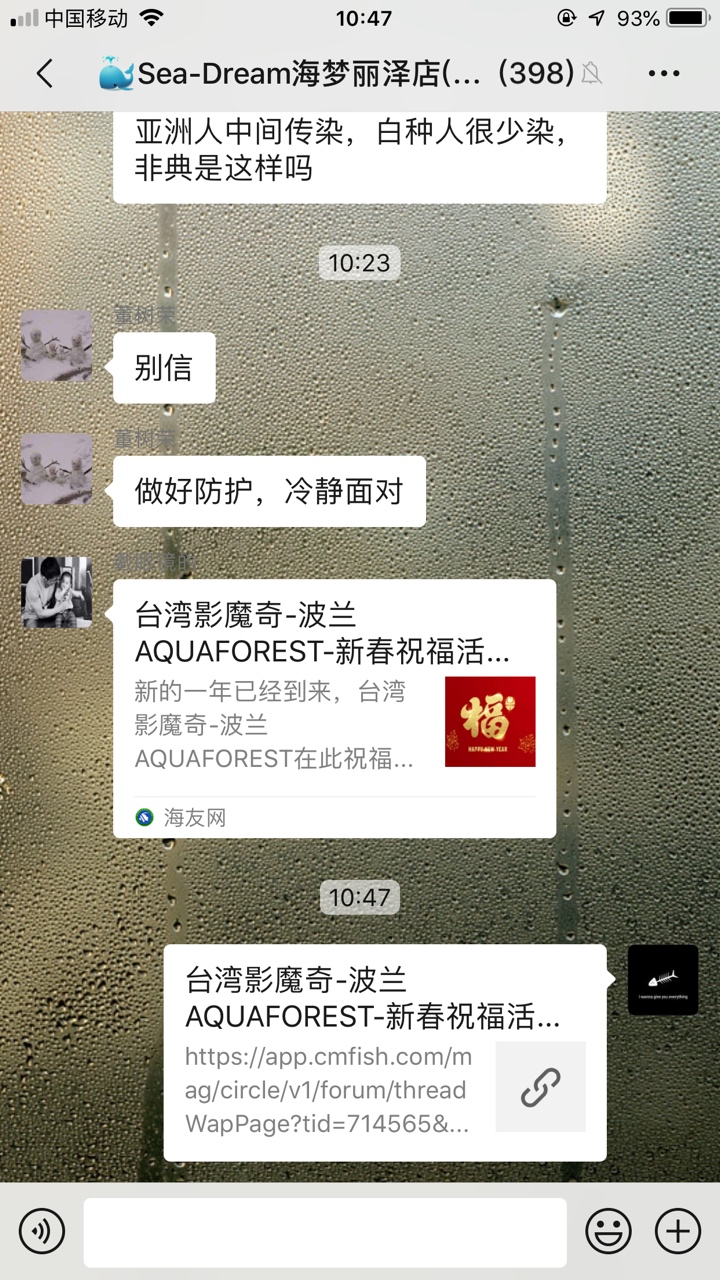Open the 海友网 shared article card
Image resolution: width=720 pixels, height=1280 pixels.
coord(334,708)
